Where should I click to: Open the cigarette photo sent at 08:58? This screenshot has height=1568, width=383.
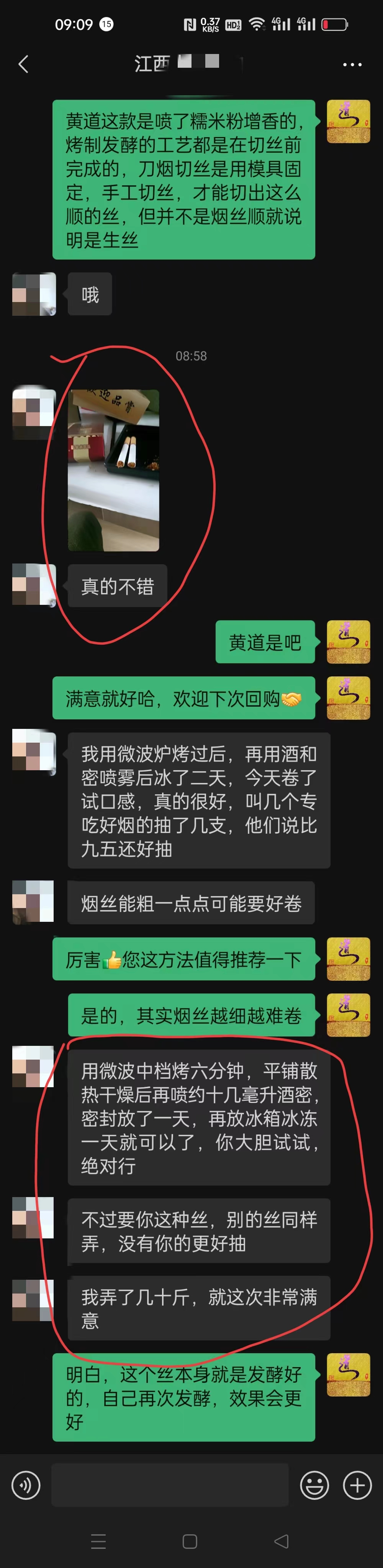click(x=113, y=470)
